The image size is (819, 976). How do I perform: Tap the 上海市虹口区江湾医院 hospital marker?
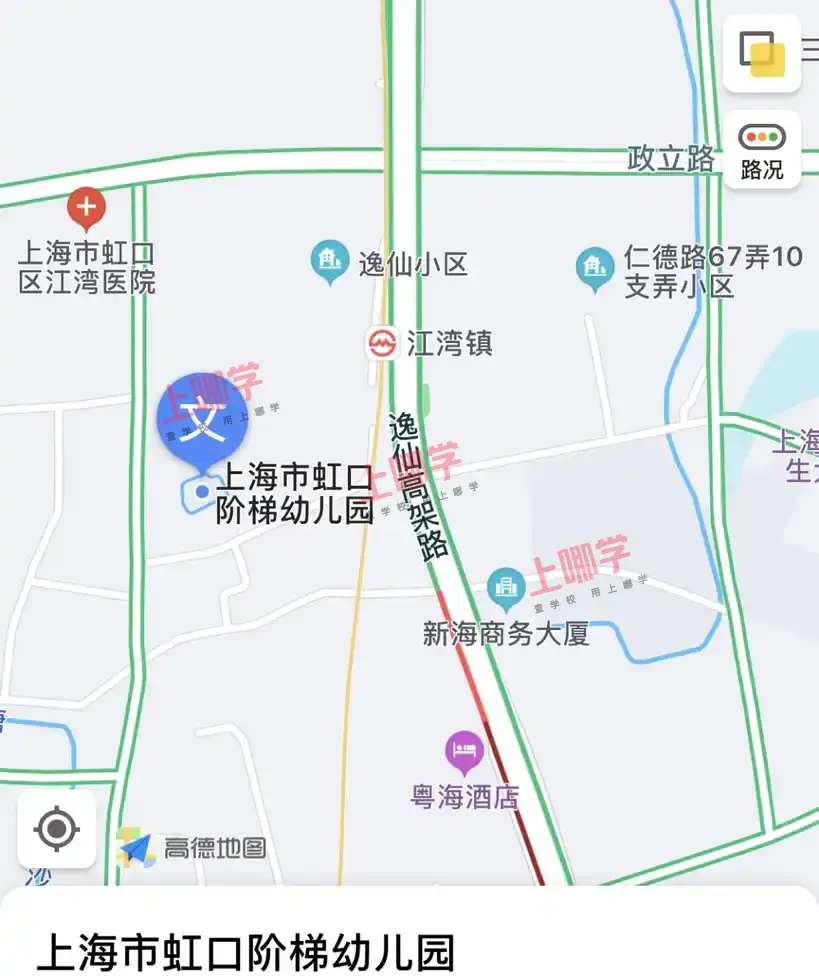[87, 209]
